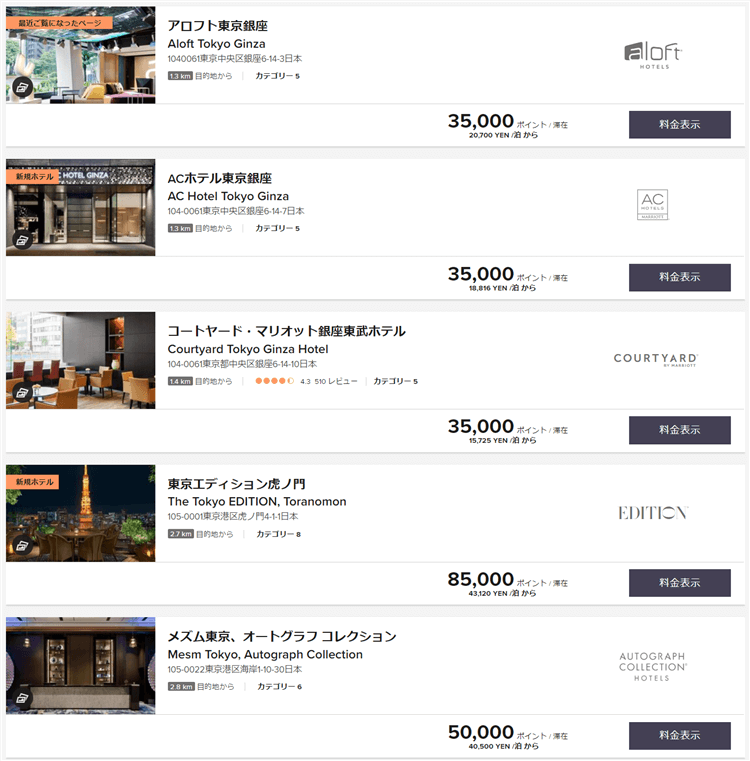Show rates for The Tokyo EDITION, Toranomon
Image resolution: width=750 pixels, height=761 pixels.
pos(679,583)
